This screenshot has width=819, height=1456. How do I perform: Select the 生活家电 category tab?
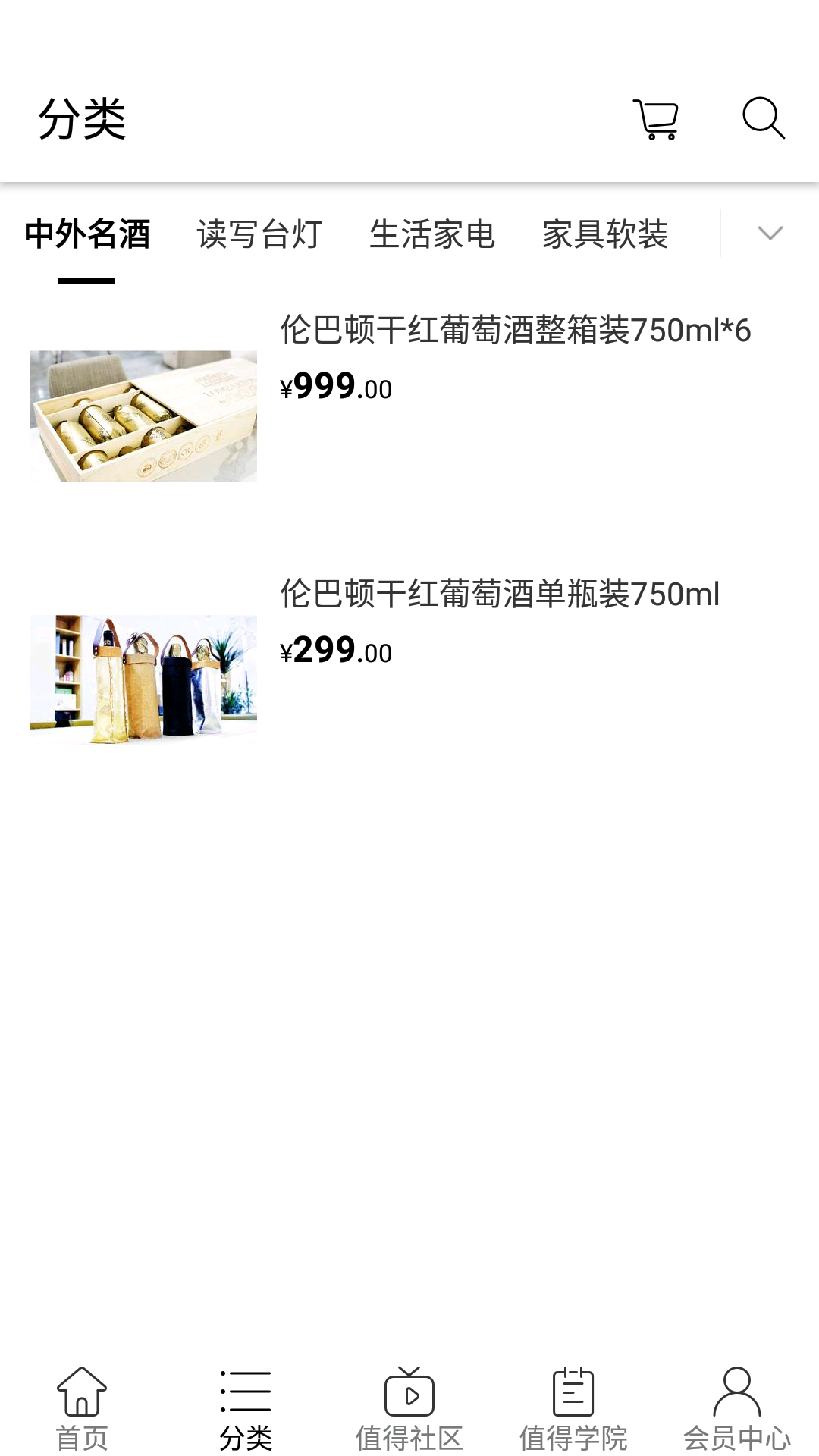click(432, 235)
